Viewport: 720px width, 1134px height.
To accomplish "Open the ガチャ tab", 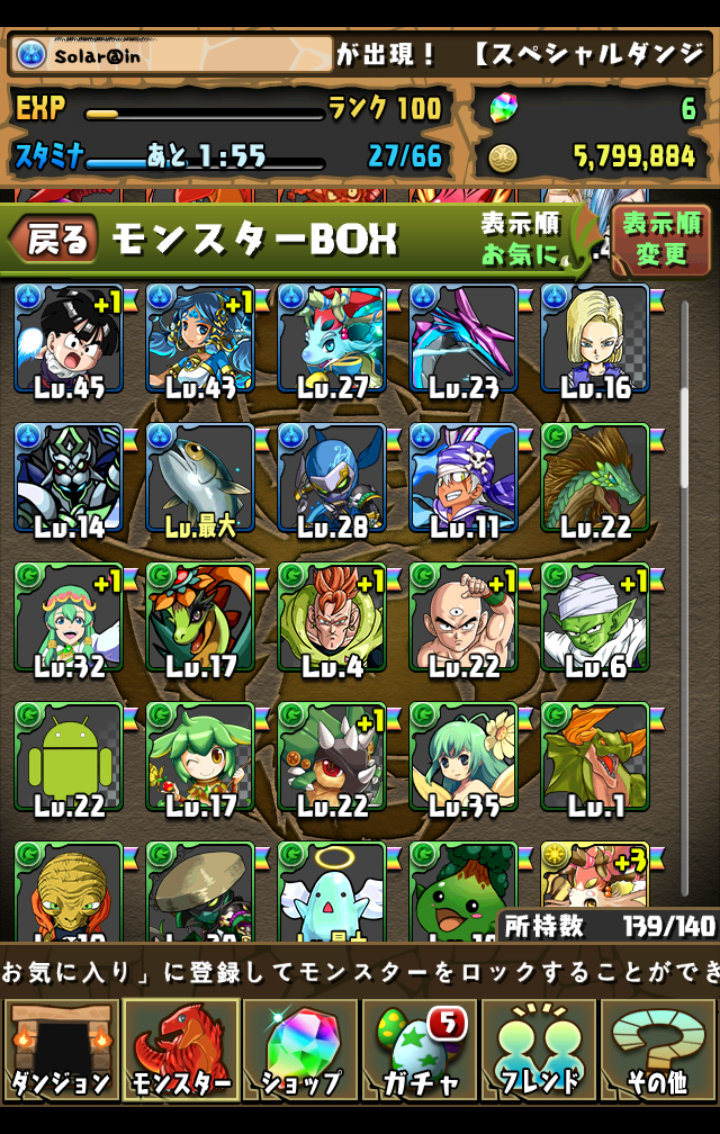I will 420,1050.
